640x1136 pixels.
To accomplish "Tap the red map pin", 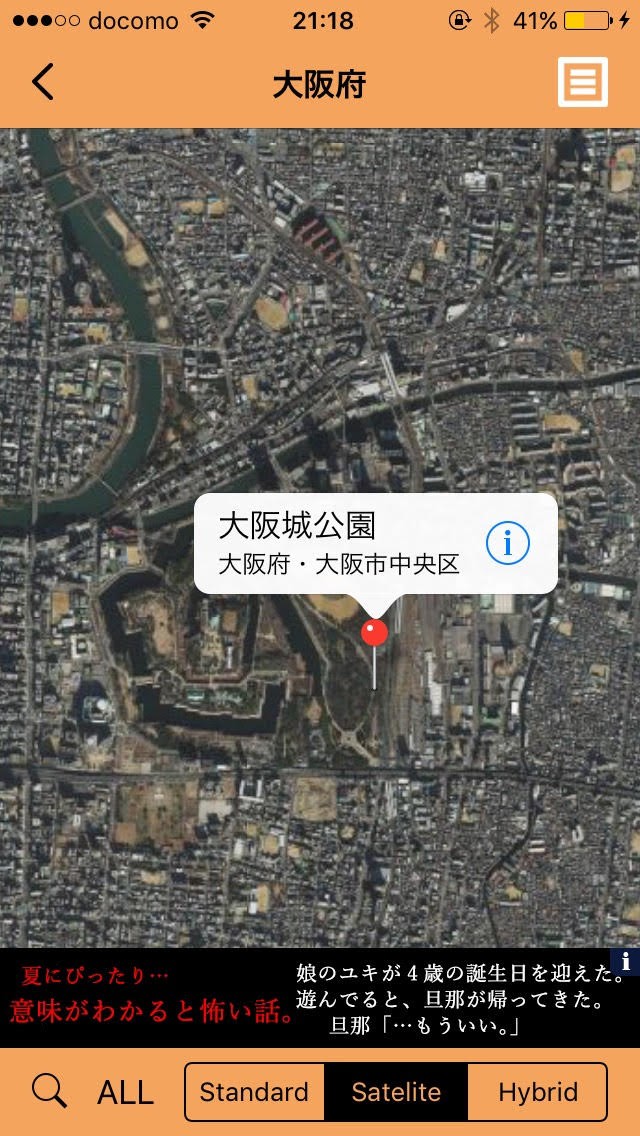I will click(x=374, y=632).
